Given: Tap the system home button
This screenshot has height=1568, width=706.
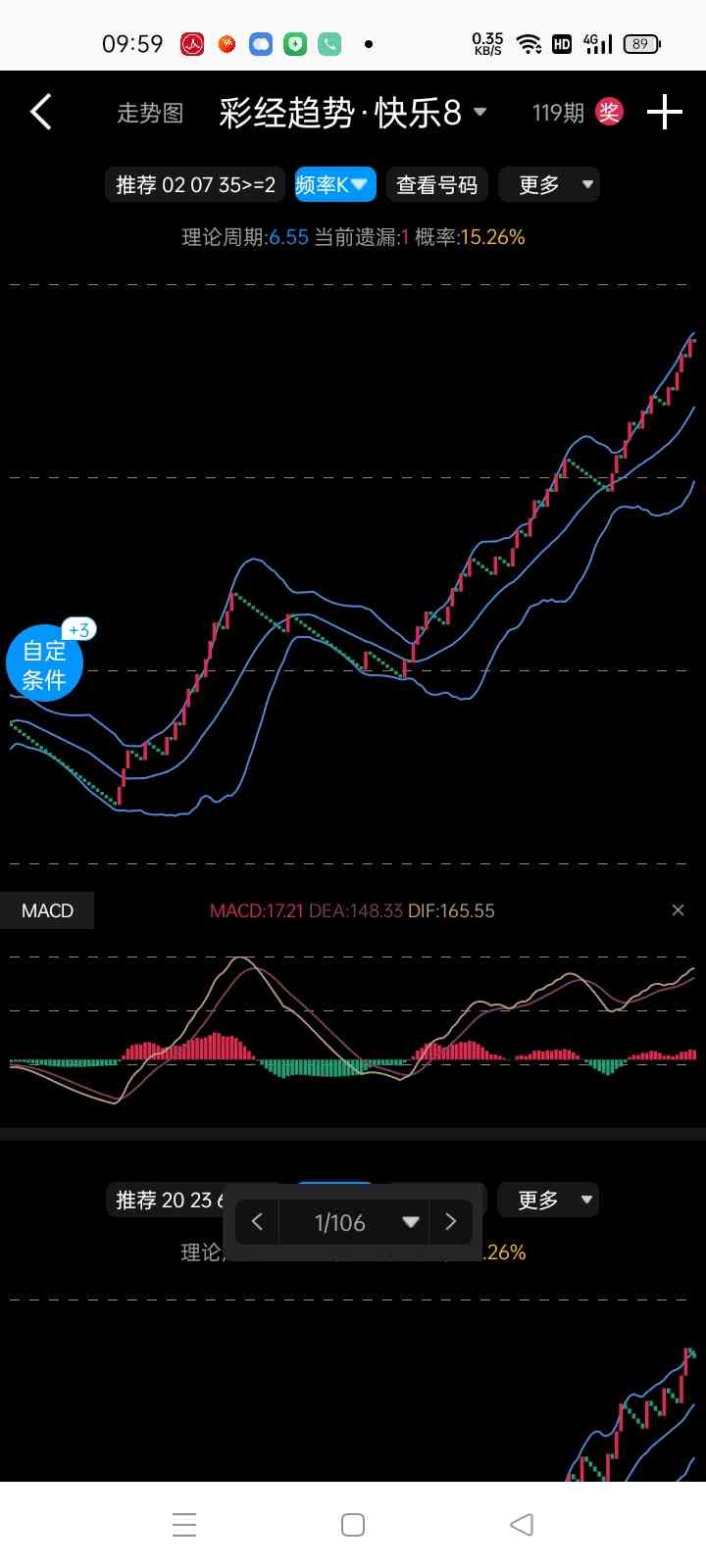Looking at the screenshot, I should [x=353, y=1525].
